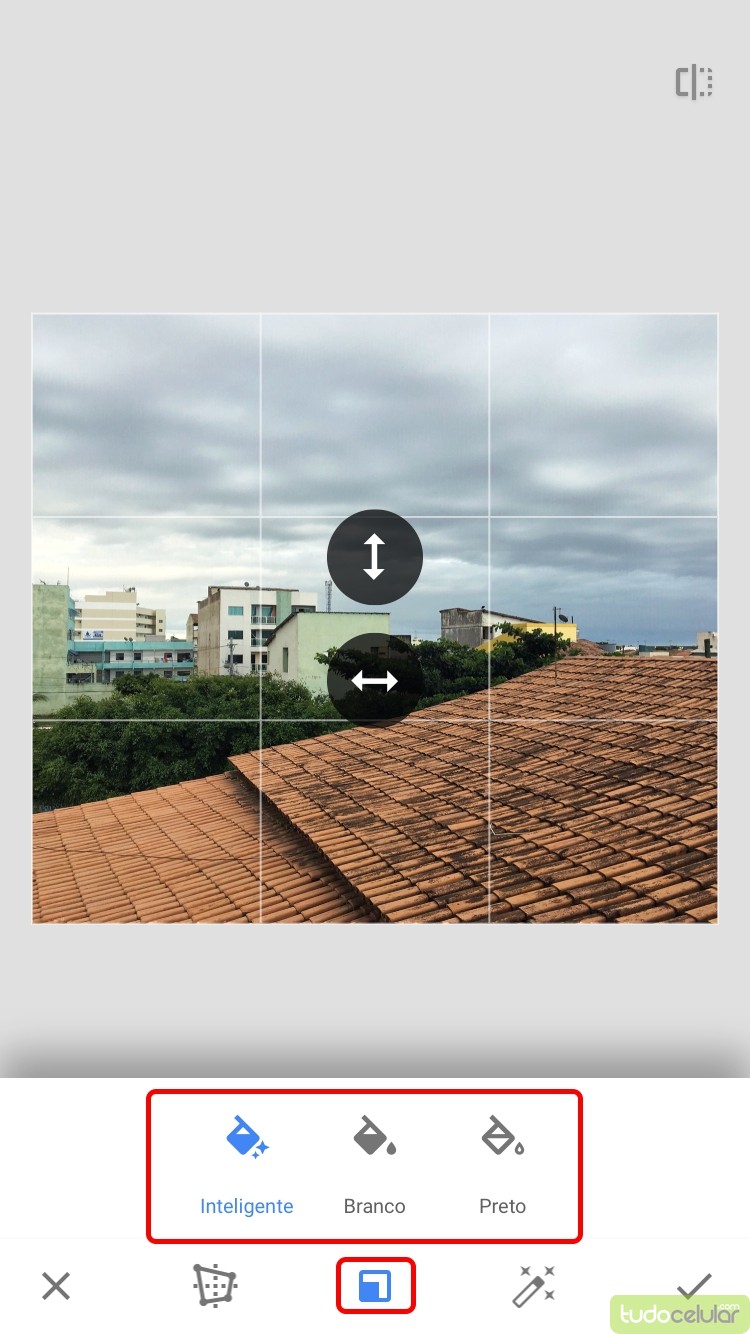Viewport: 750px width, 1334px height.
Task: Tap the vertical expand arrow handle
Action: [x=374, y=557]
